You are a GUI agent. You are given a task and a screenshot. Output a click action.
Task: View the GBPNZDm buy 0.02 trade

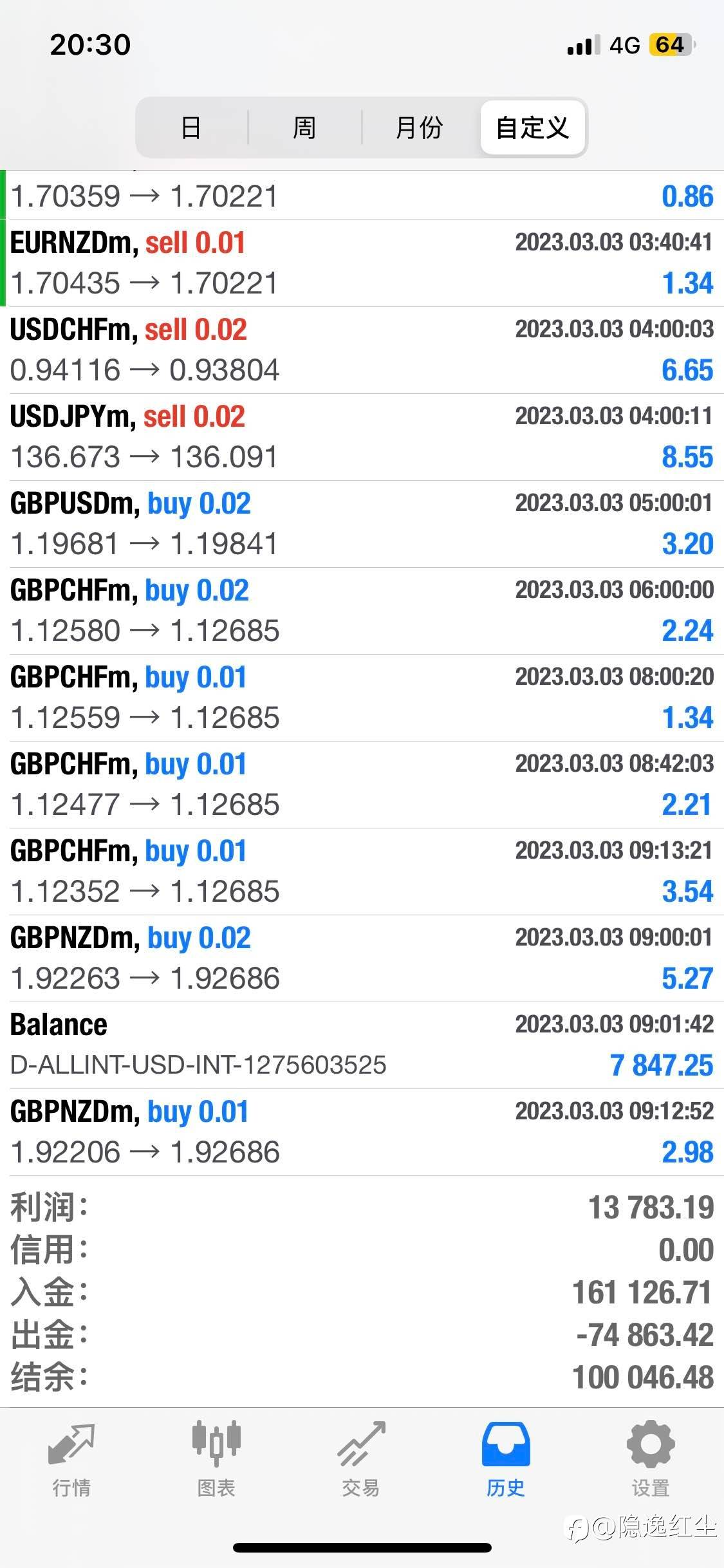tap(362, 958)
